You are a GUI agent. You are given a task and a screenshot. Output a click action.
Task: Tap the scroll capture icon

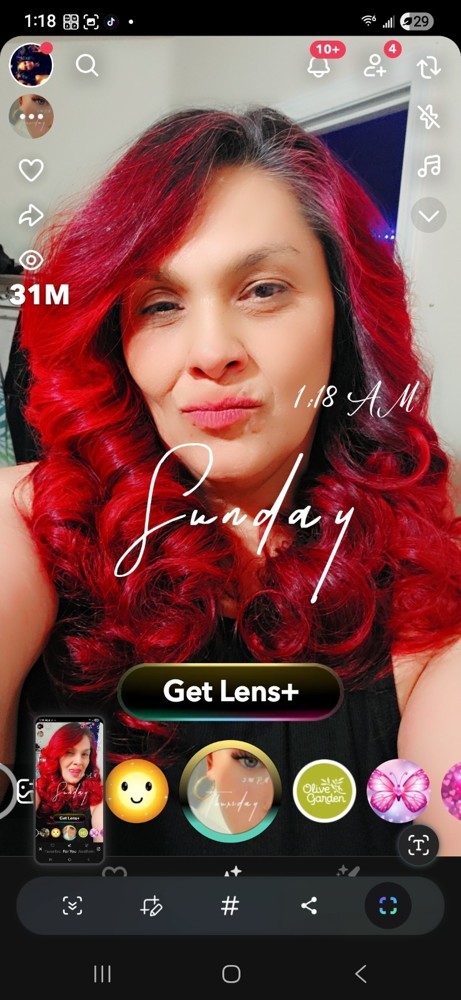point(72,906)
